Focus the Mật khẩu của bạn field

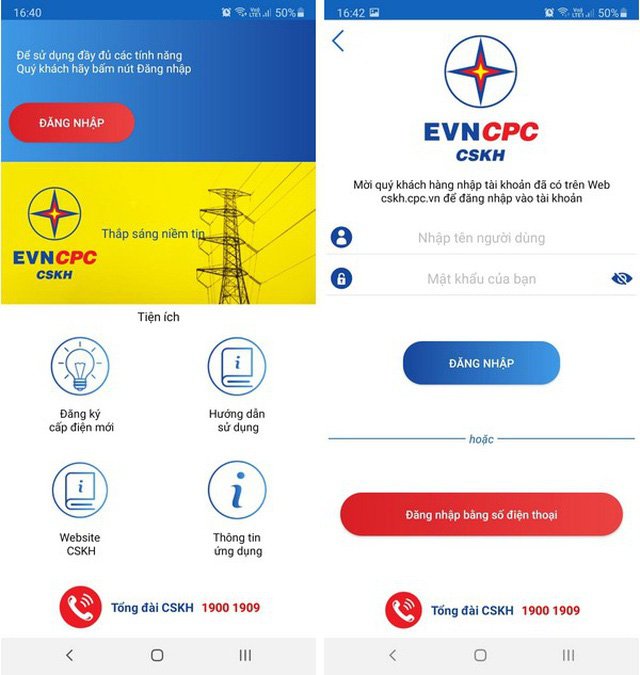pyautogui.click(x=482, y=279)
